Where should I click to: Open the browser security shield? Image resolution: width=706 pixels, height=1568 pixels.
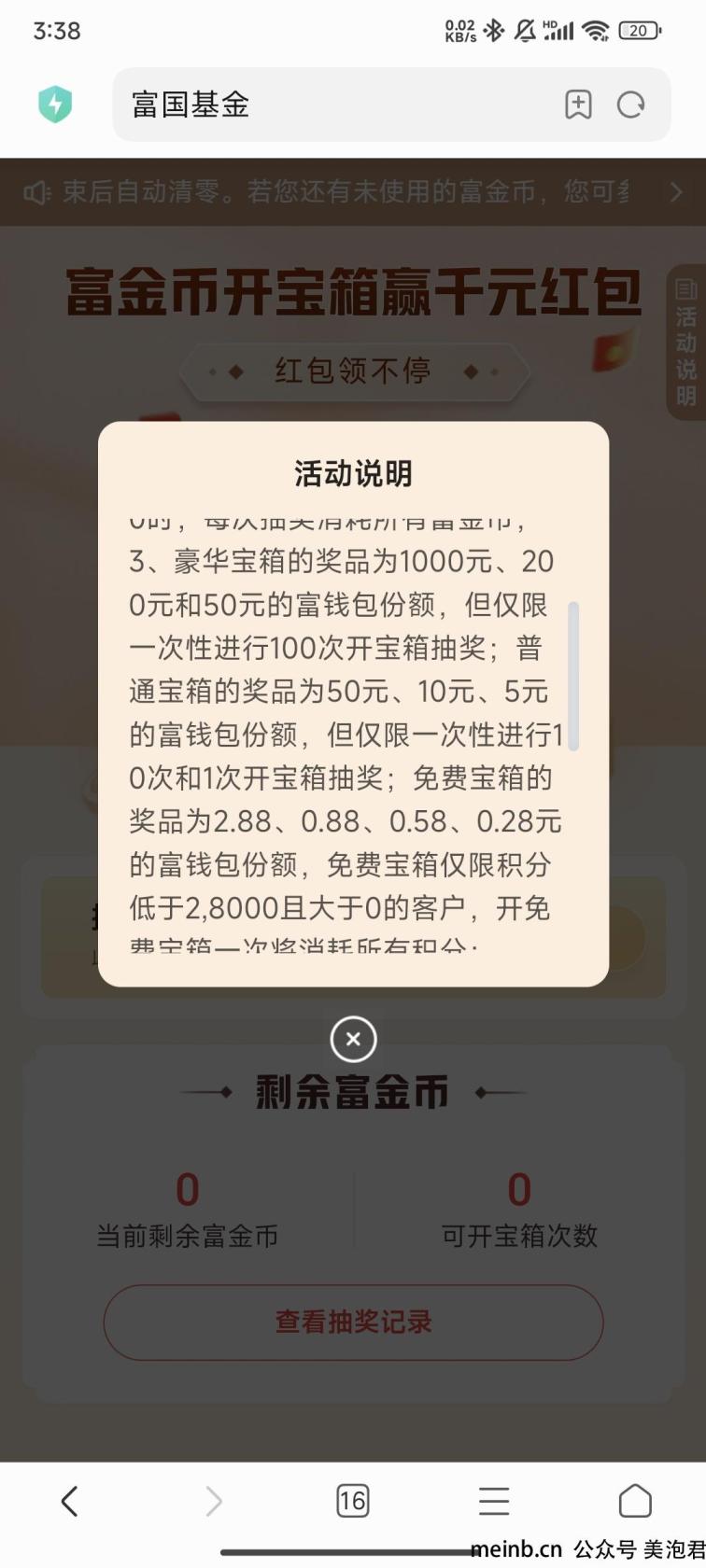pyautogui.click(x=55, y=105)
